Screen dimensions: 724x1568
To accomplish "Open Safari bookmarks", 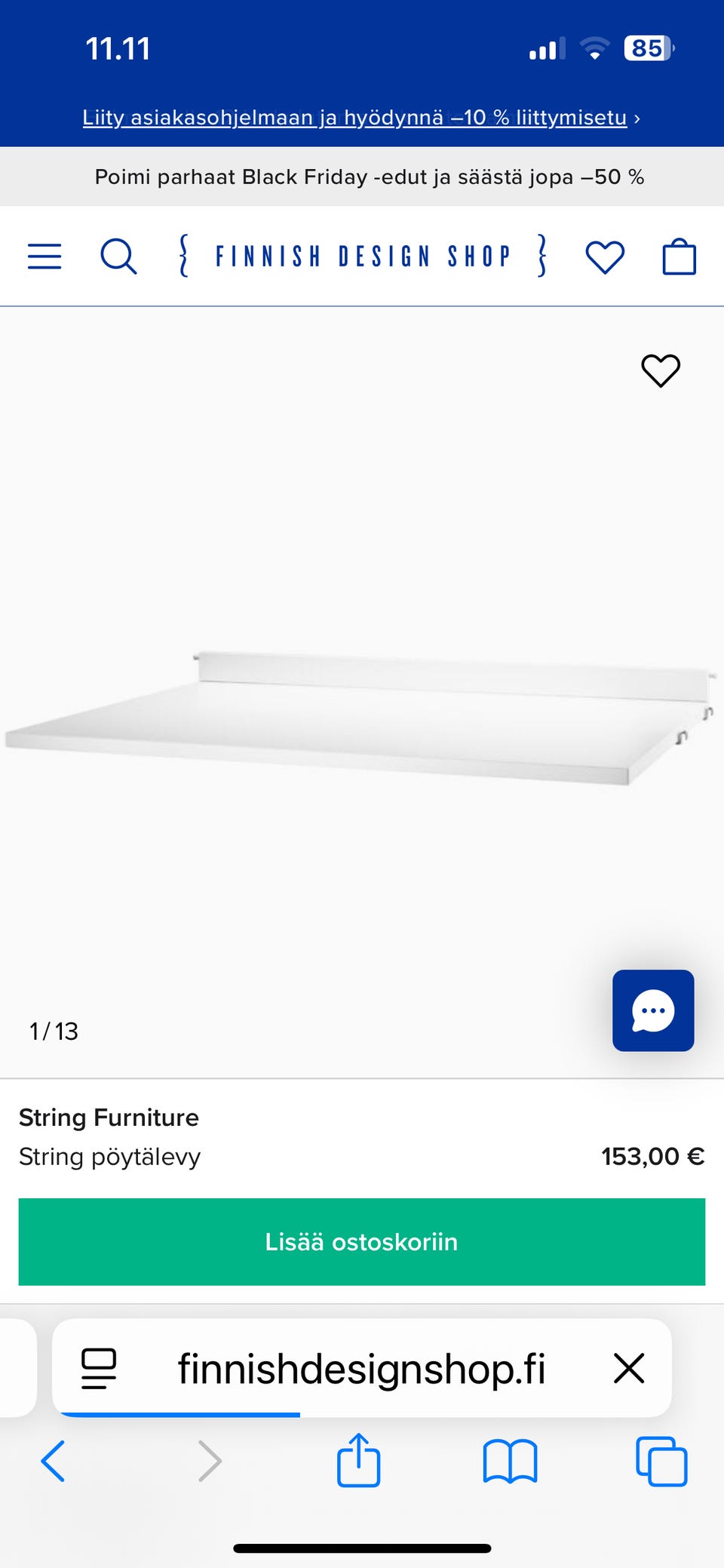I will [x=510, y=1461].
